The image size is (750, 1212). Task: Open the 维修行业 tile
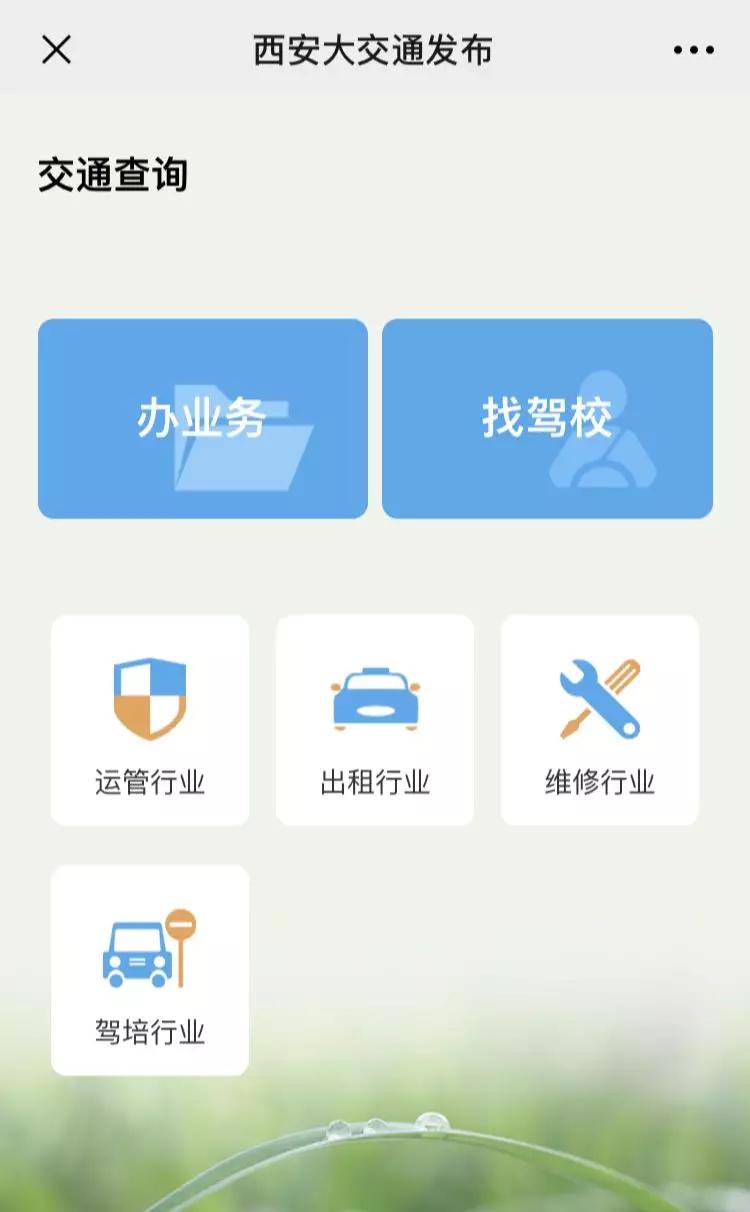point(600,720)
